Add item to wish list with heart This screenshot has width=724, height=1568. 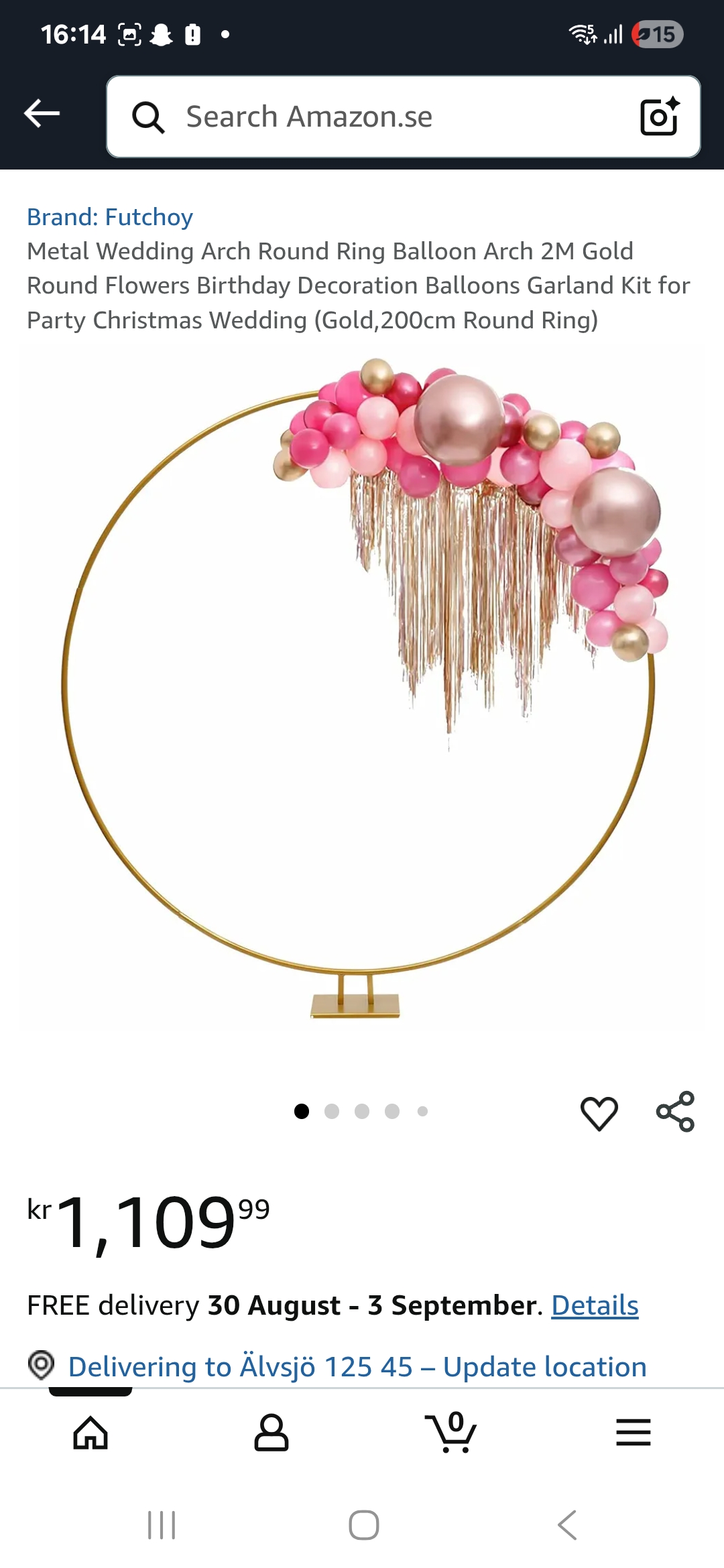(599, 1112)
